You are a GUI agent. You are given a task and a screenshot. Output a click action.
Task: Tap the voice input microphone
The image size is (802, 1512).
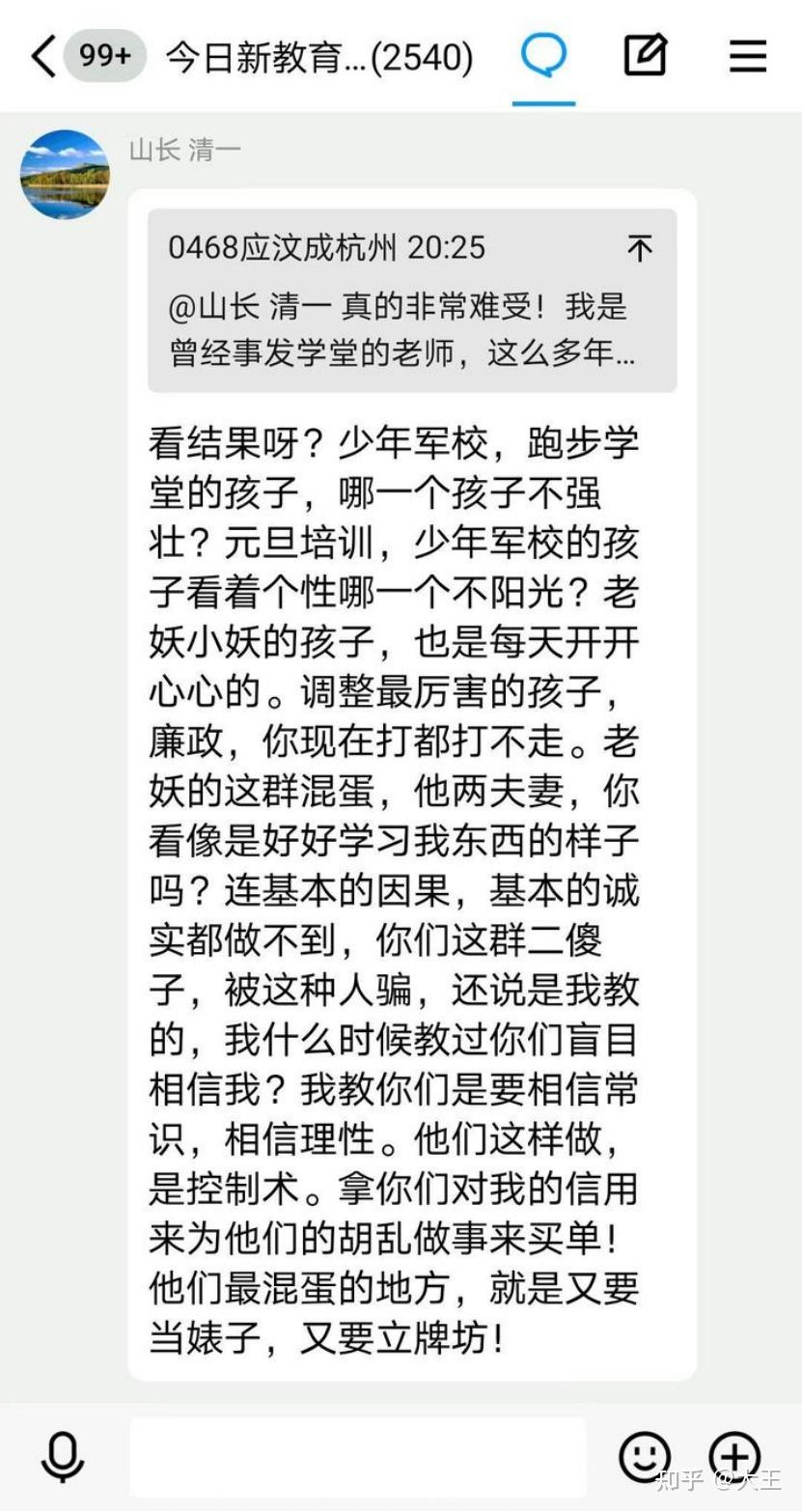63,1457
